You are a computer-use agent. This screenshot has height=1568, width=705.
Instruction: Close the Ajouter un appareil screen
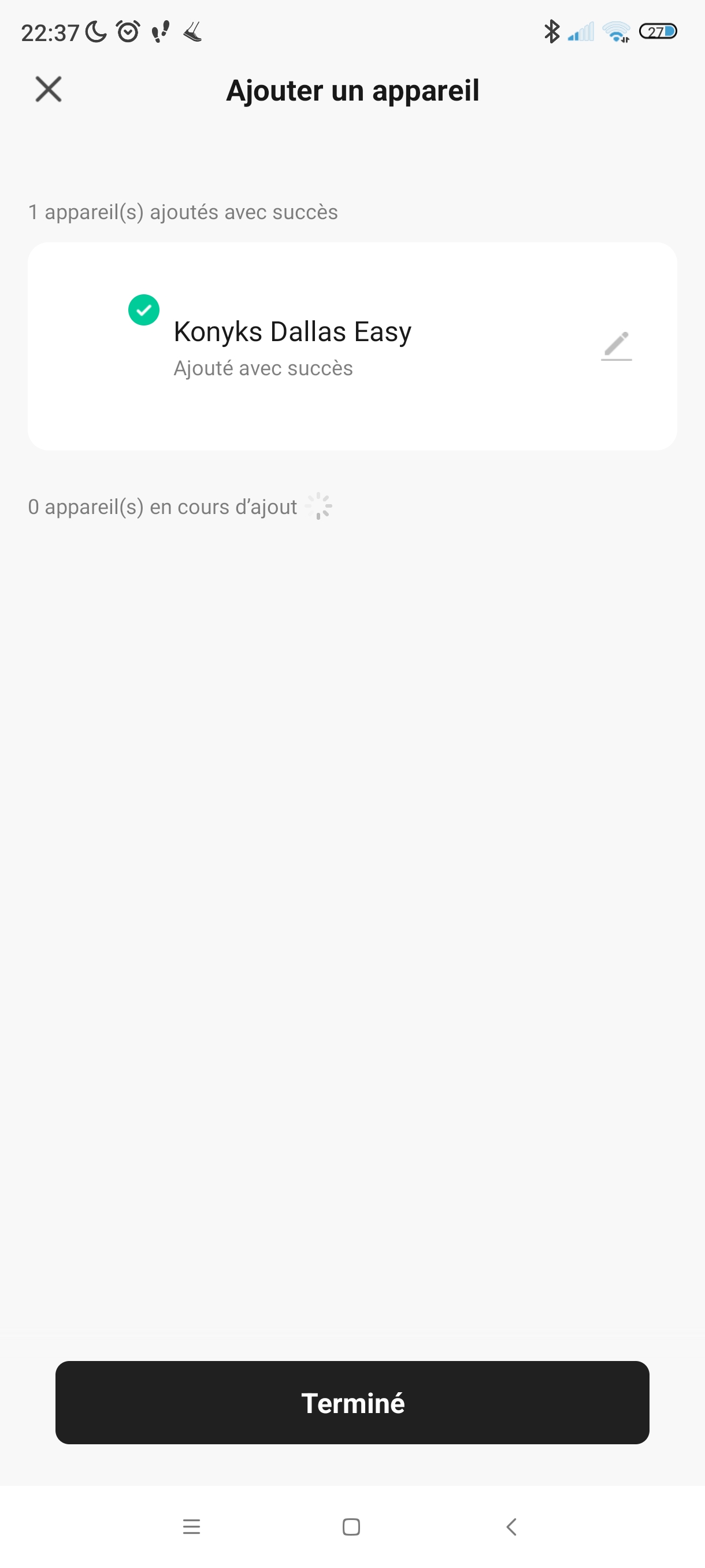click(x=49, y=90)
